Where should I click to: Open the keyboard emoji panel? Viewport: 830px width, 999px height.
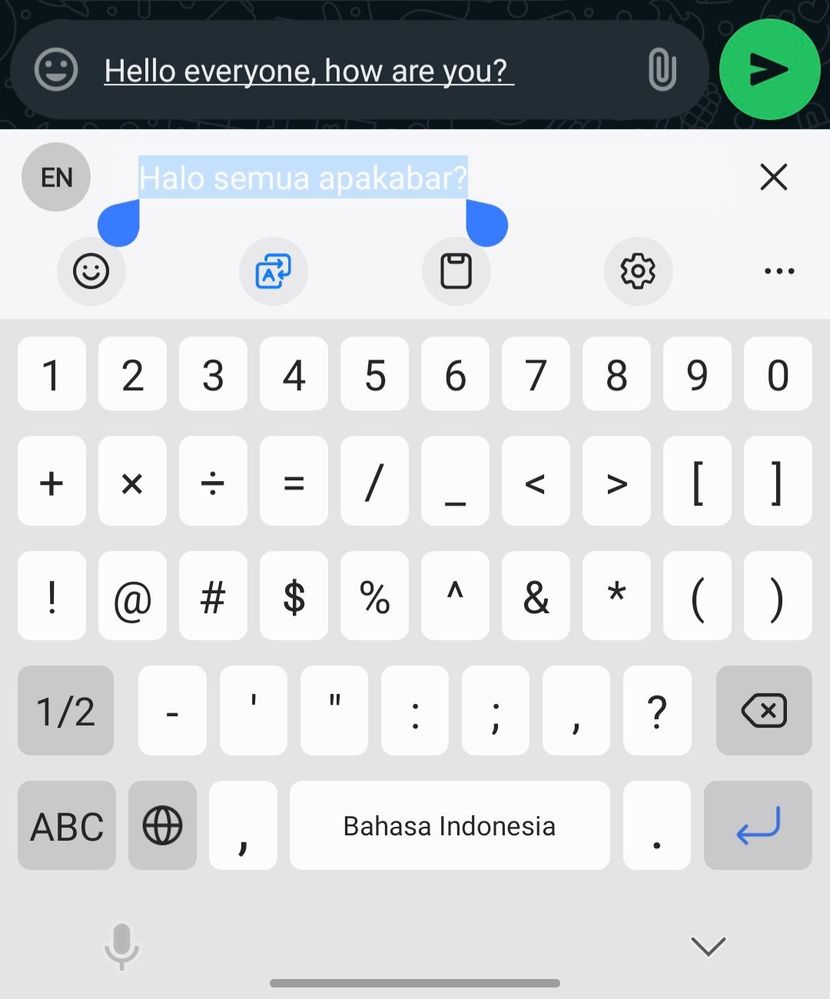coord(91,271)
